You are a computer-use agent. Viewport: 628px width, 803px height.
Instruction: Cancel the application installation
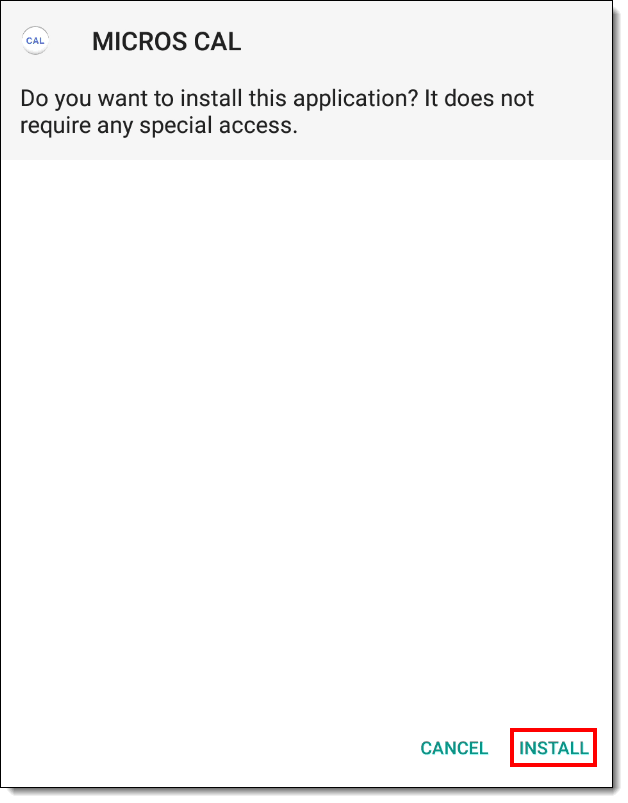click(x=454, y=748)
